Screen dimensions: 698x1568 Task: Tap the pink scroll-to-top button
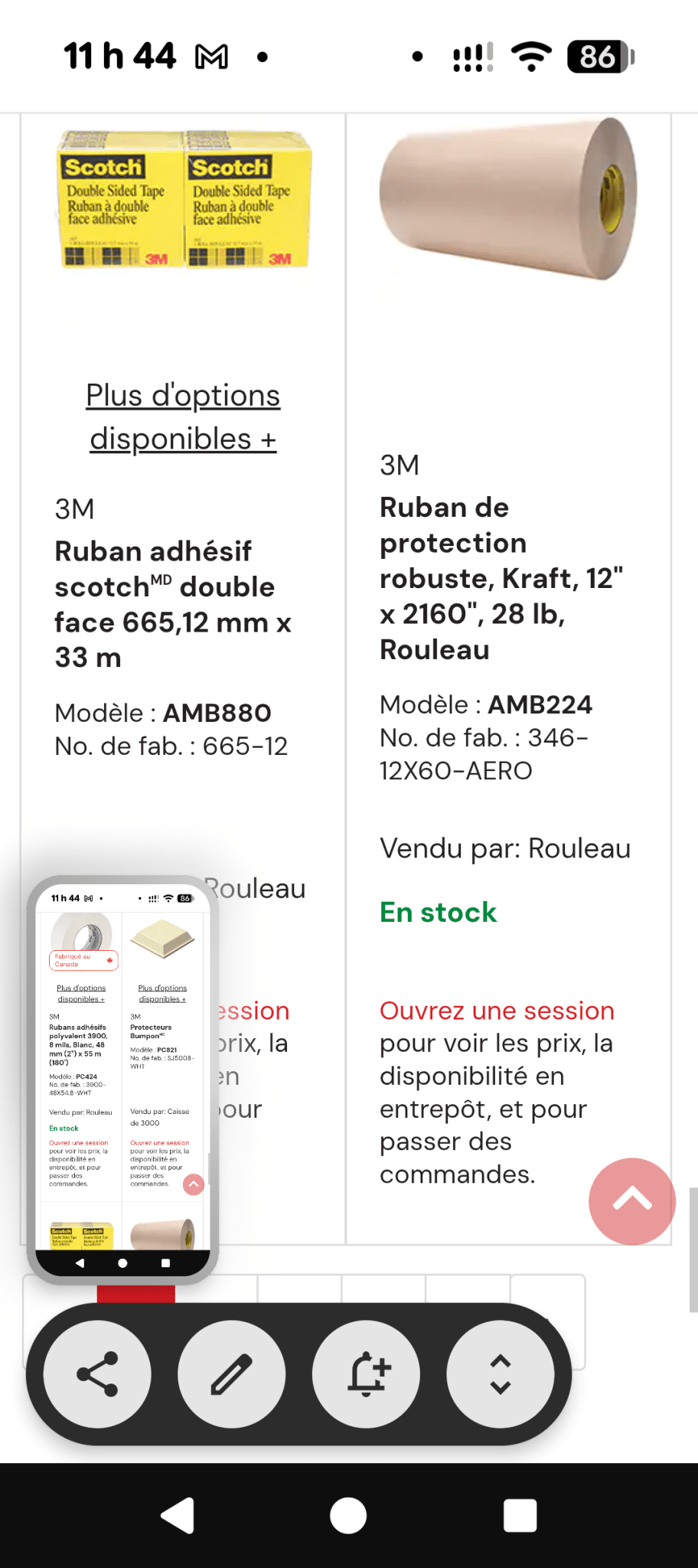[x=631, y=1201]
